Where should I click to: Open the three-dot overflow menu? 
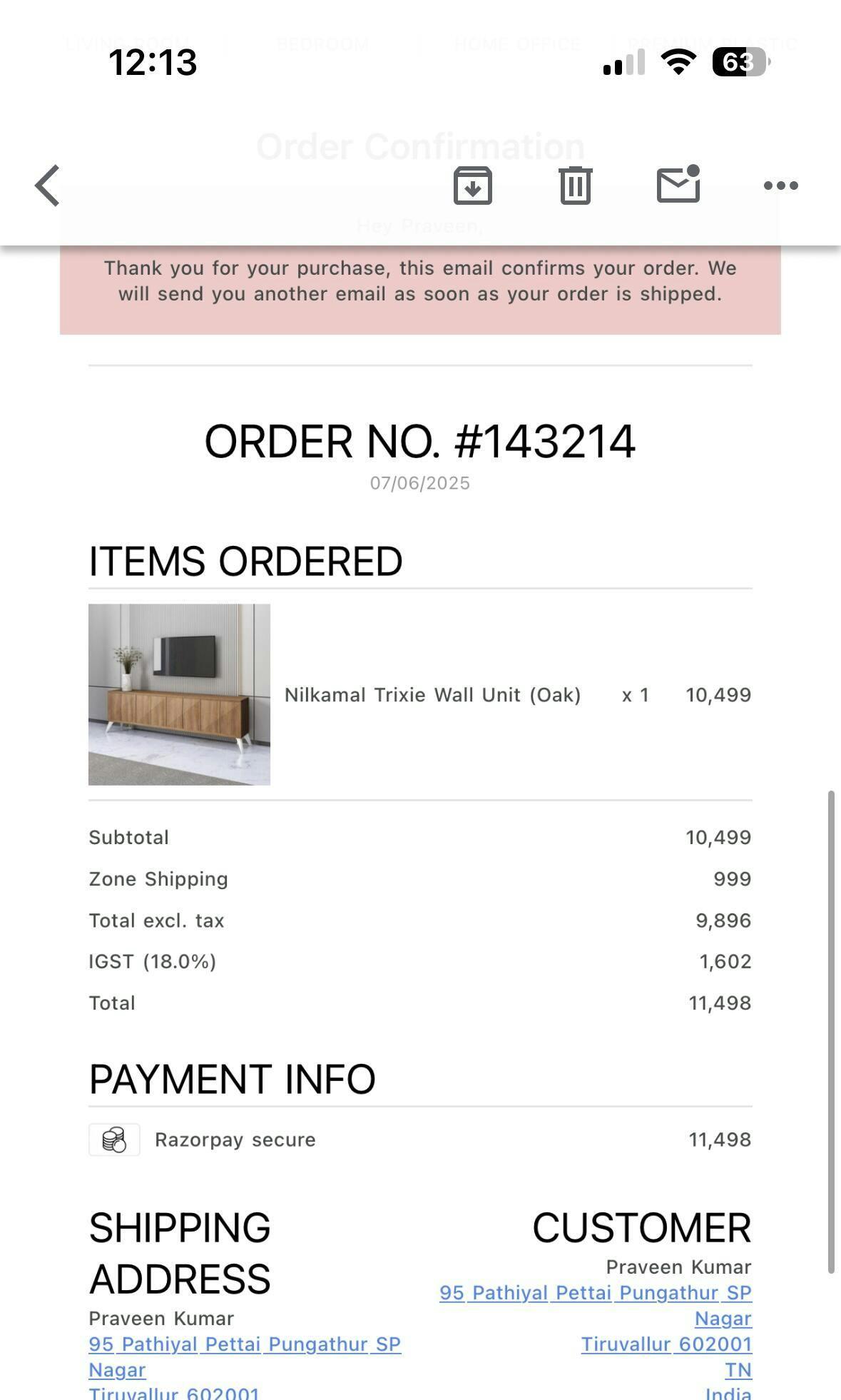pyautogui.click(x=781, y=186)
